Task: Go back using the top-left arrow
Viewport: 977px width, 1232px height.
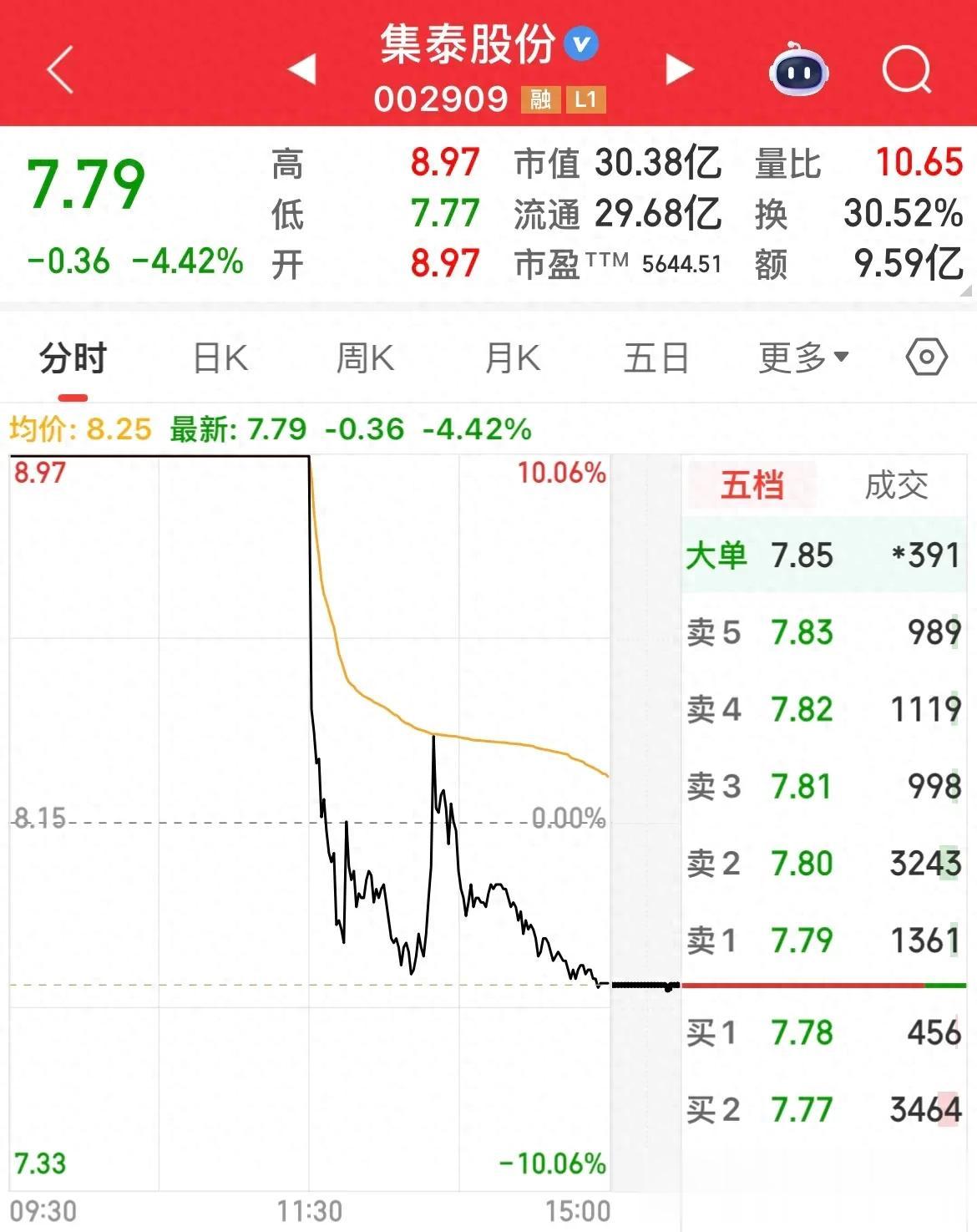Action: [60, 69]
